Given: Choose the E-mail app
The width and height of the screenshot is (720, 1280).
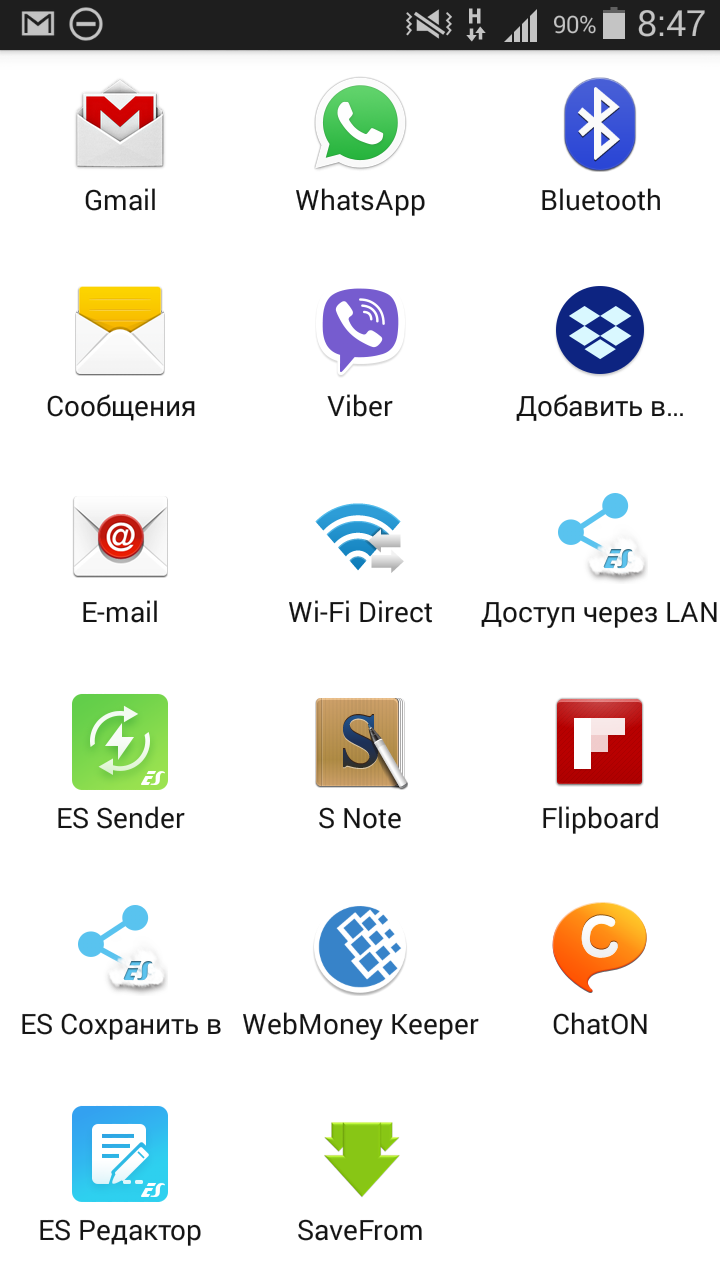Looking at the screenshot, I should tap(120, 559).
